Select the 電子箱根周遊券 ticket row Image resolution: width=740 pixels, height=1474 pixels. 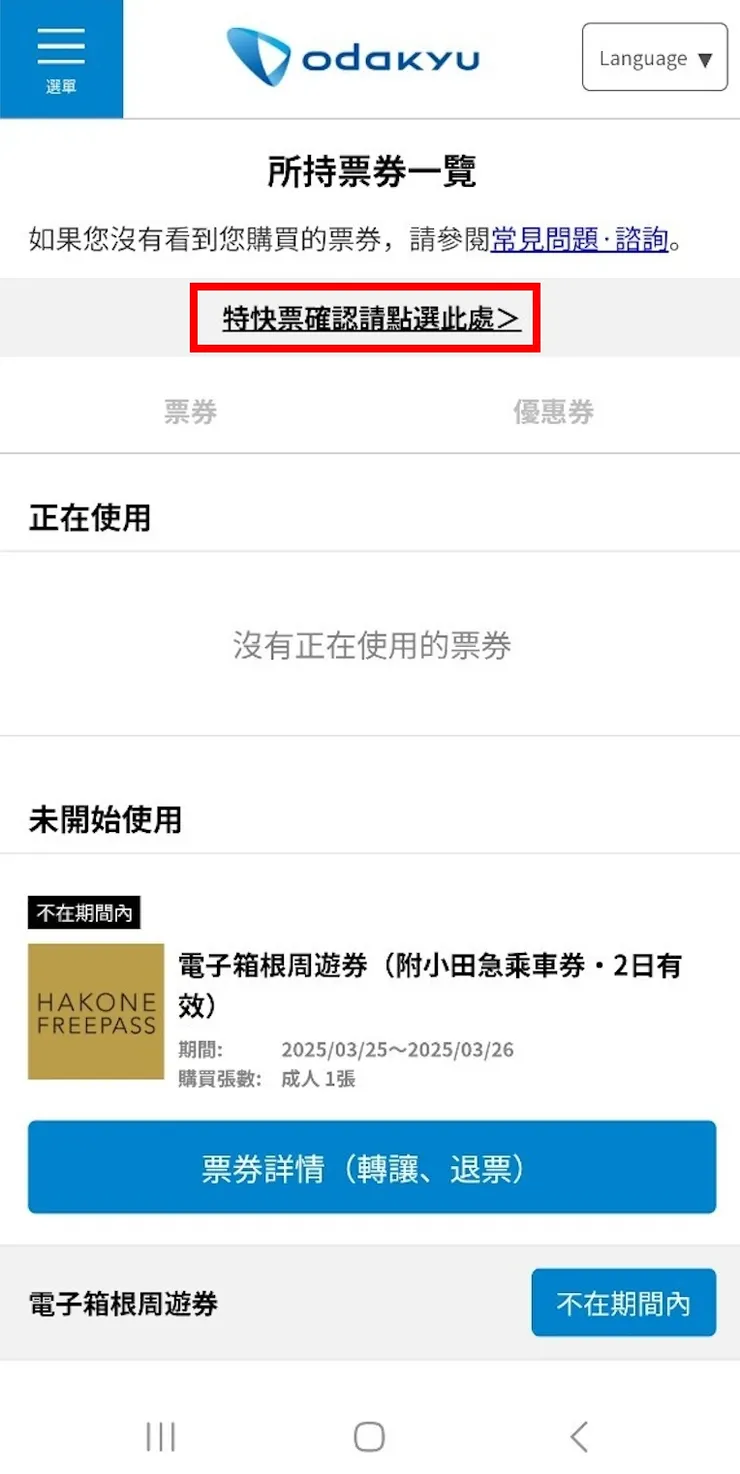[123, 1302]
